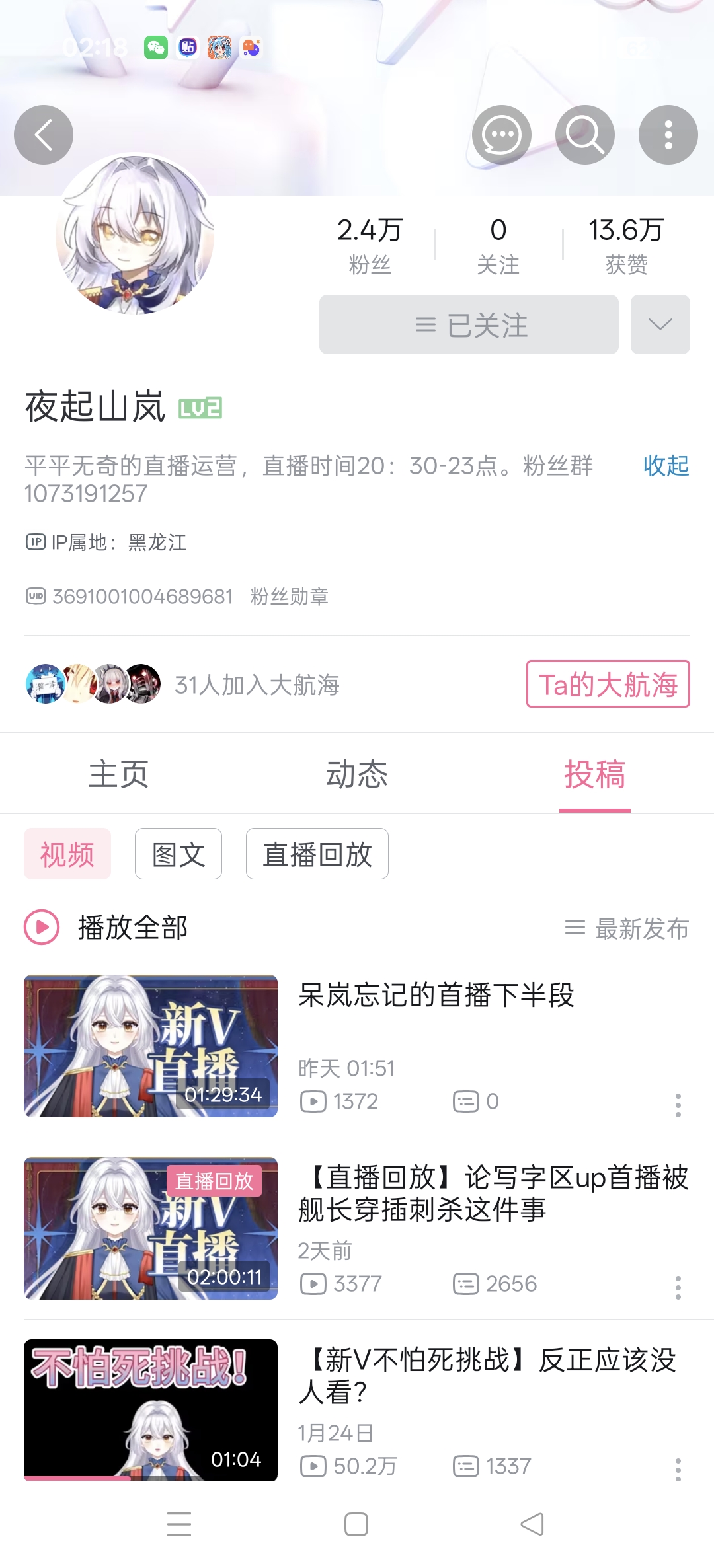Collapse the bio with 收起

pos(666,466)
